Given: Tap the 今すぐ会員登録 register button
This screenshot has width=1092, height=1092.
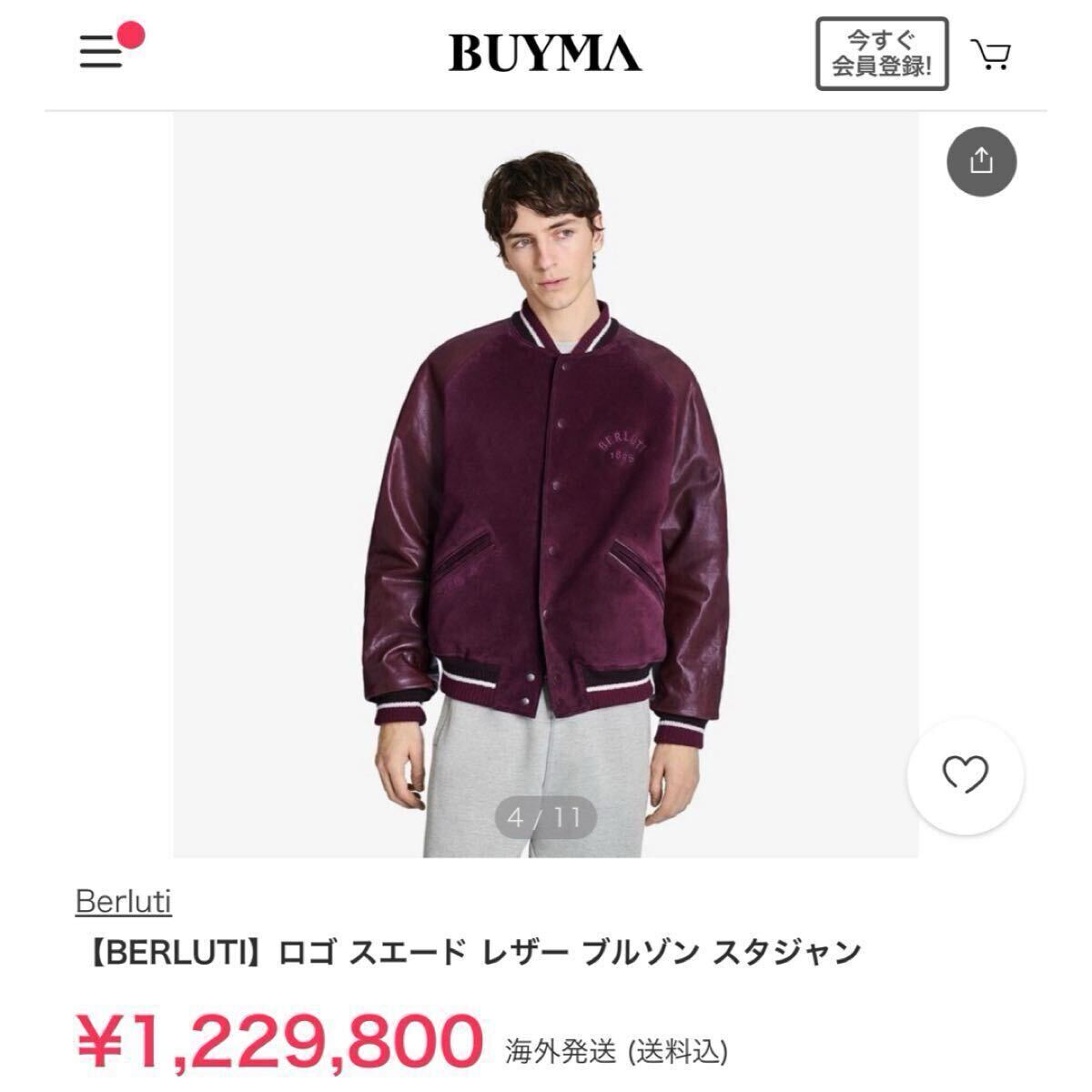Looking at the screenshot, I should coord(881,54).
